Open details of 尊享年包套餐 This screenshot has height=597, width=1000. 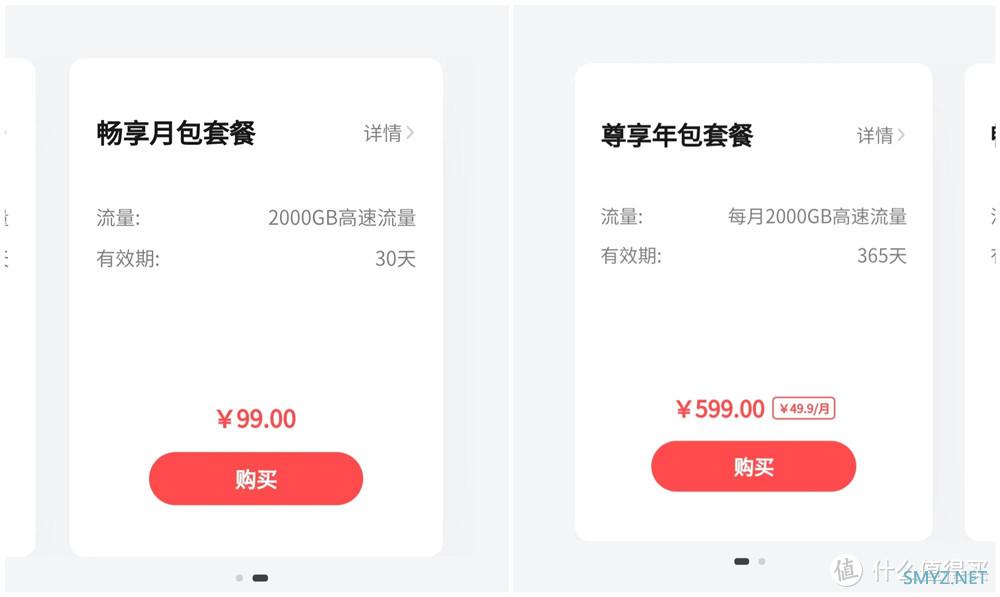tap(880, 135)
